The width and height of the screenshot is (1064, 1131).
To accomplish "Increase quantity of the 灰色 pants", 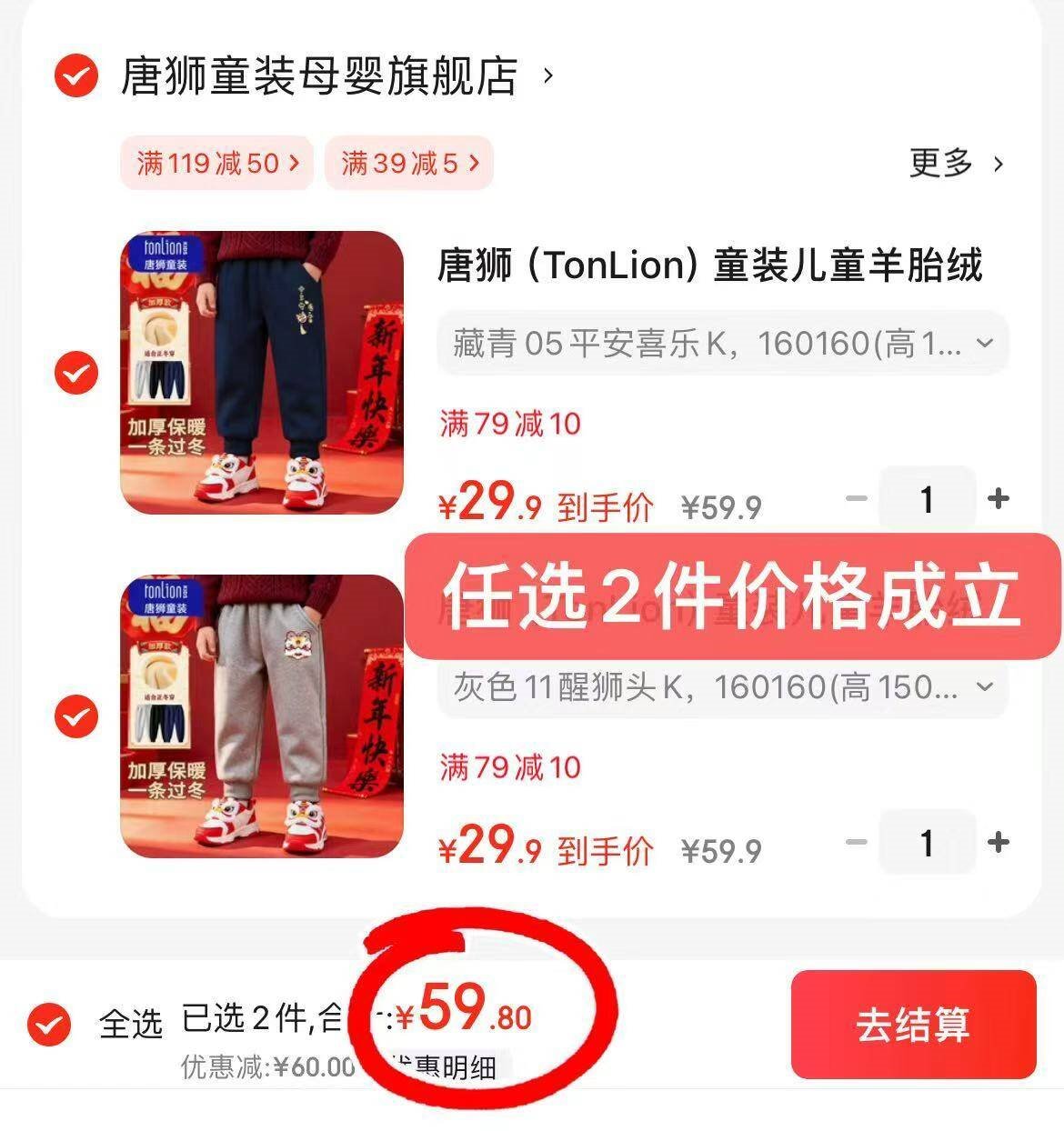I will point(999,842).
